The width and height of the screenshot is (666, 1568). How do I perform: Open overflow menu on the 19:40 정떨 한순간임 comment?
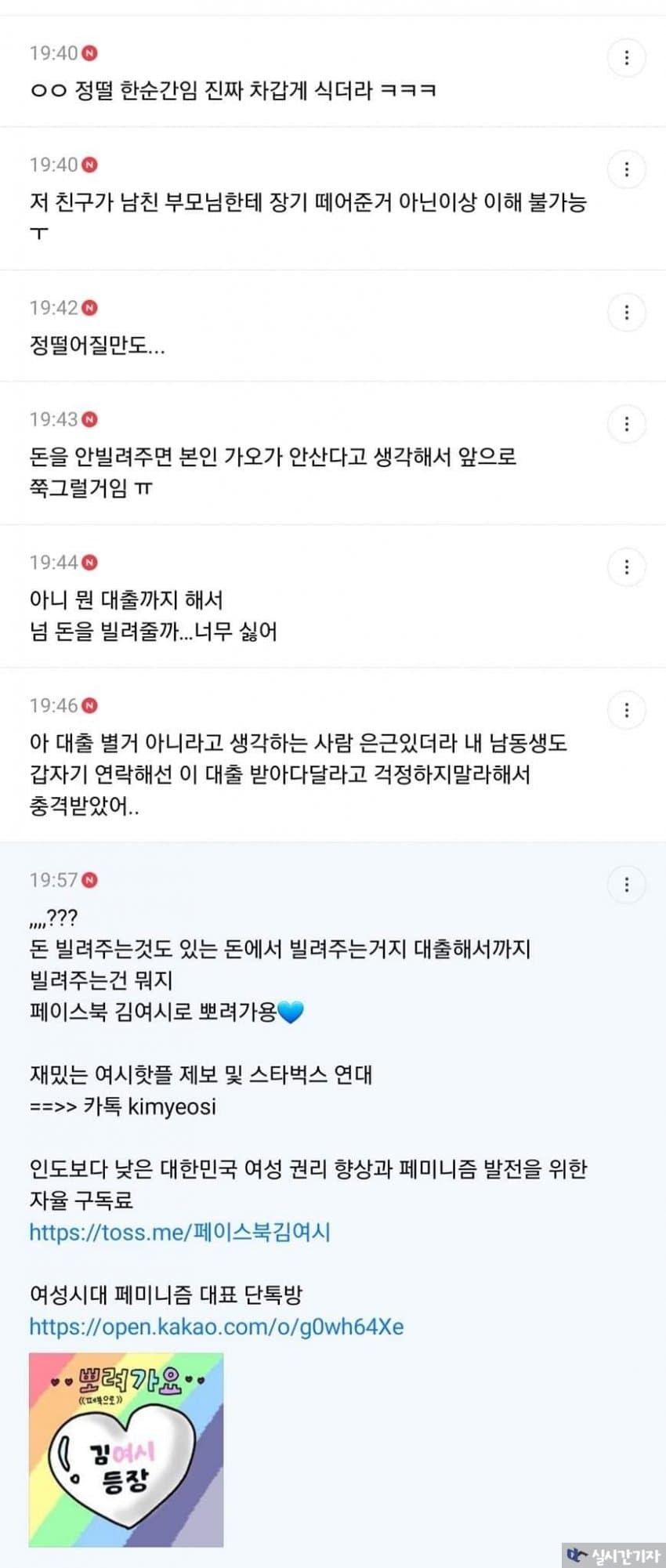pyautogui.click(x=626, y=57)
